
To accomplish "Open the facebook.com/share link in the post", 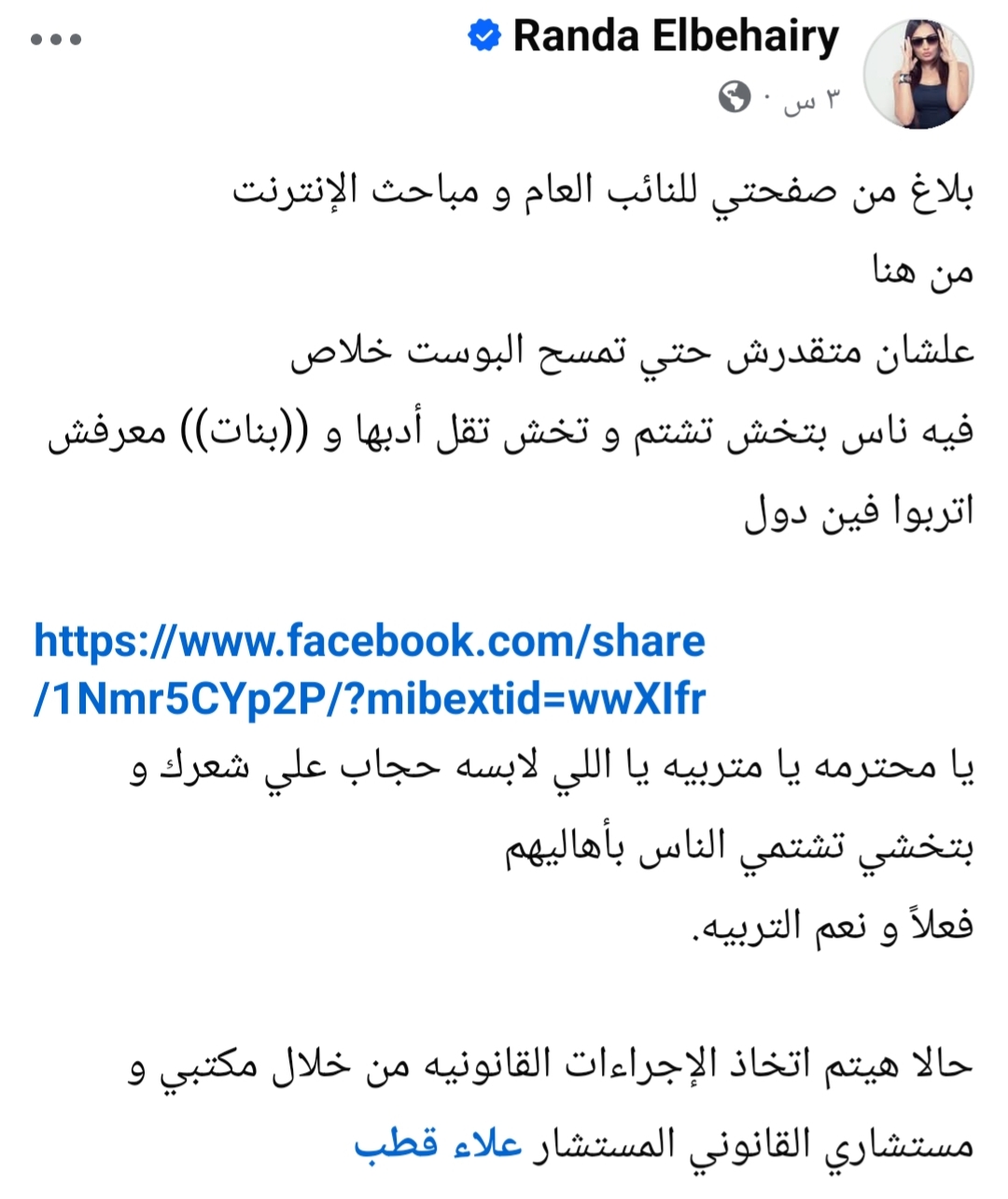I will [x=370, y=669].
